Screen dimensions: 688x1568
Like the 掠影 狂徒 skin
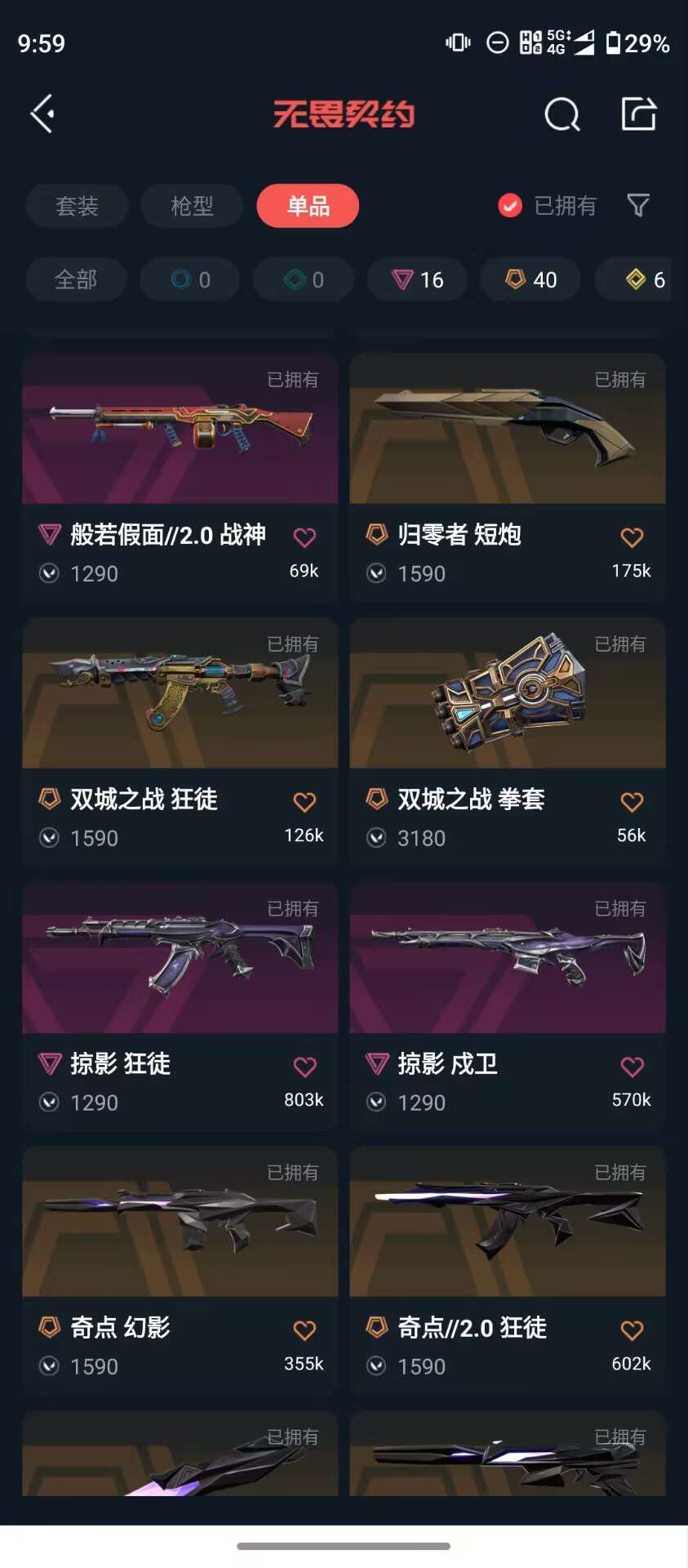[304, 1067]
